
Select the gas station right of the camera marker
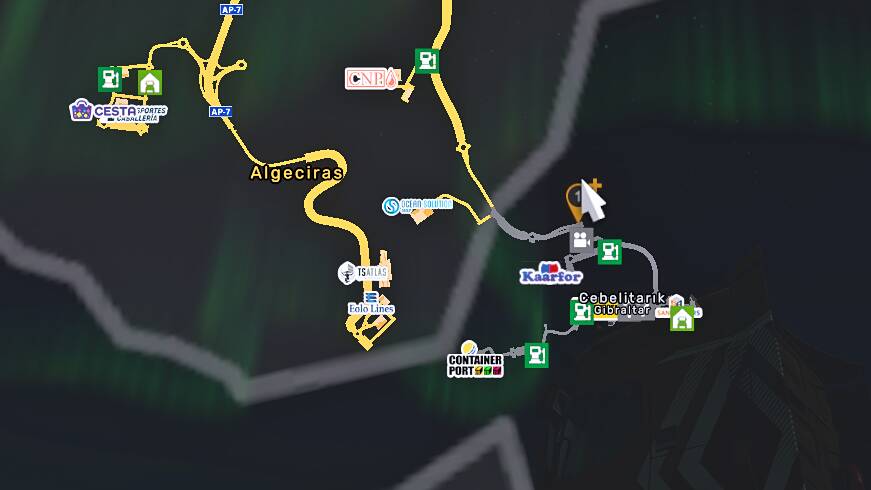[610, 251]
